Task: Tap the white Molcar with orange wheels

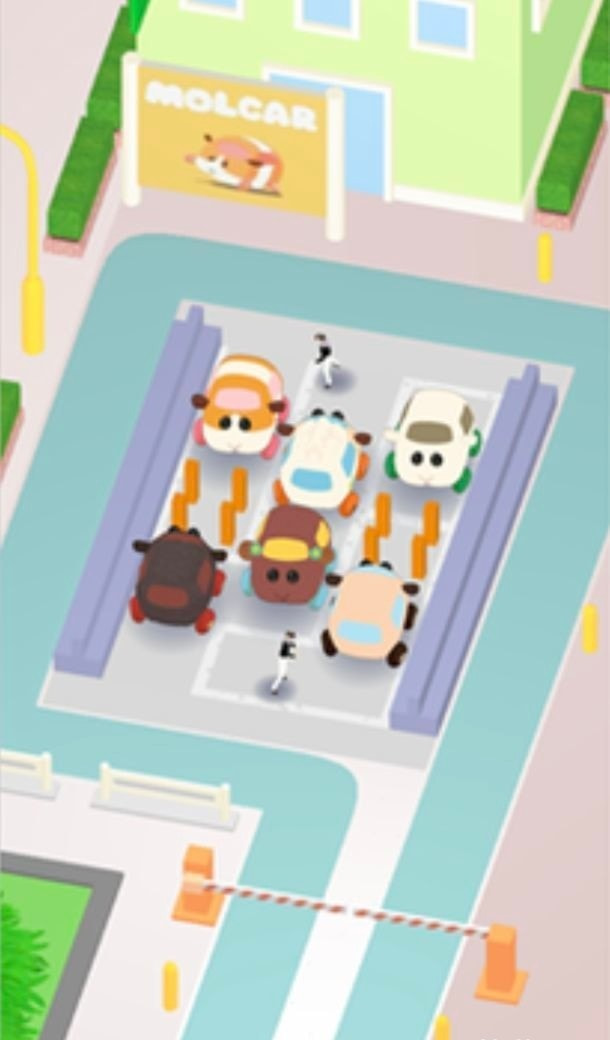Action: [x=322, y=464]
